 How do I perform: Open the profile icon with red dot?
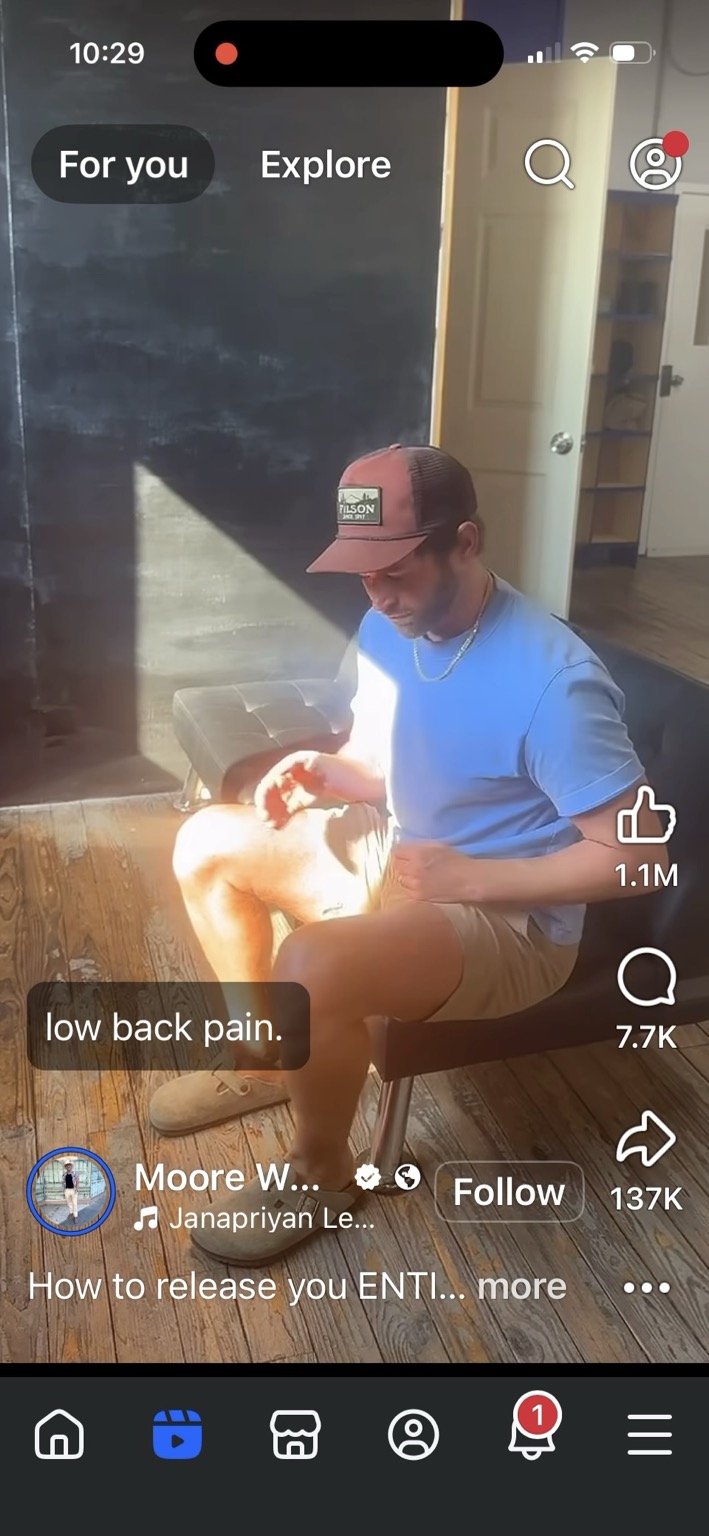(x=656, y=163)
